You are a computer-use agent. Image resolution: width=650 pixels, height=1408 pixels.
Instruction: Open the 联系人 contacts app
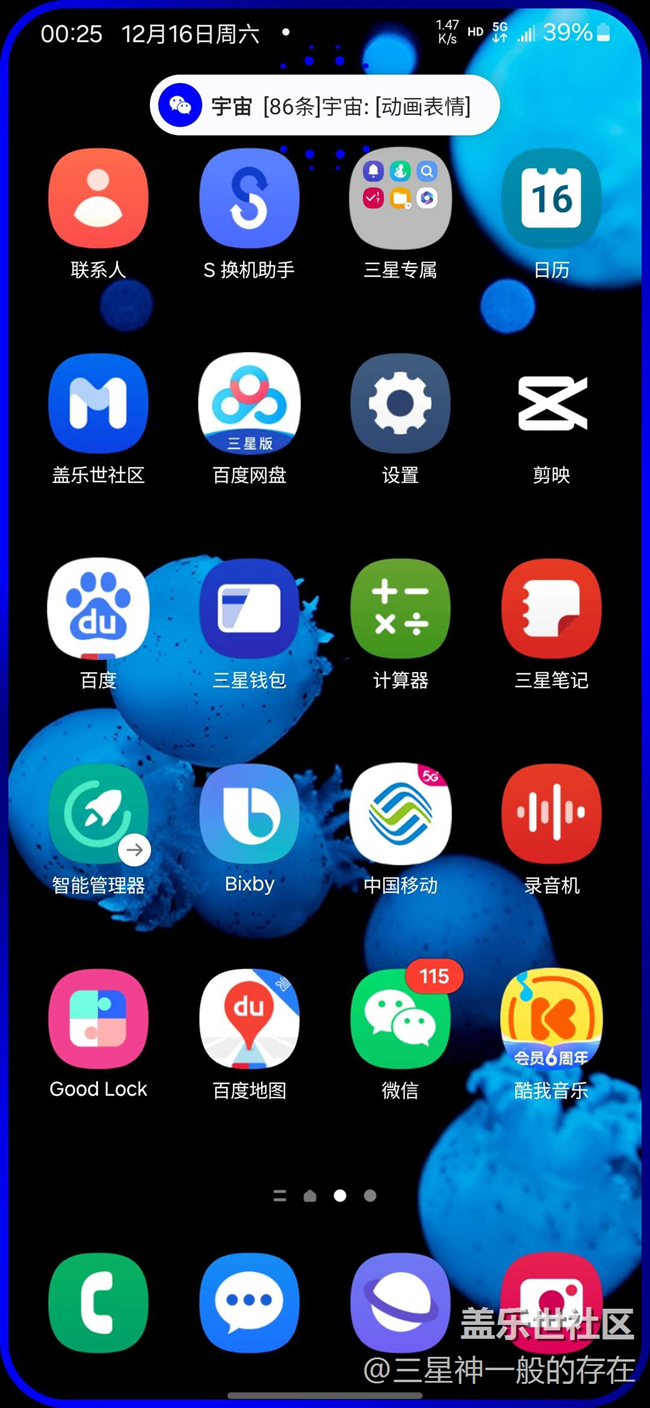click(x=98, y=198)
